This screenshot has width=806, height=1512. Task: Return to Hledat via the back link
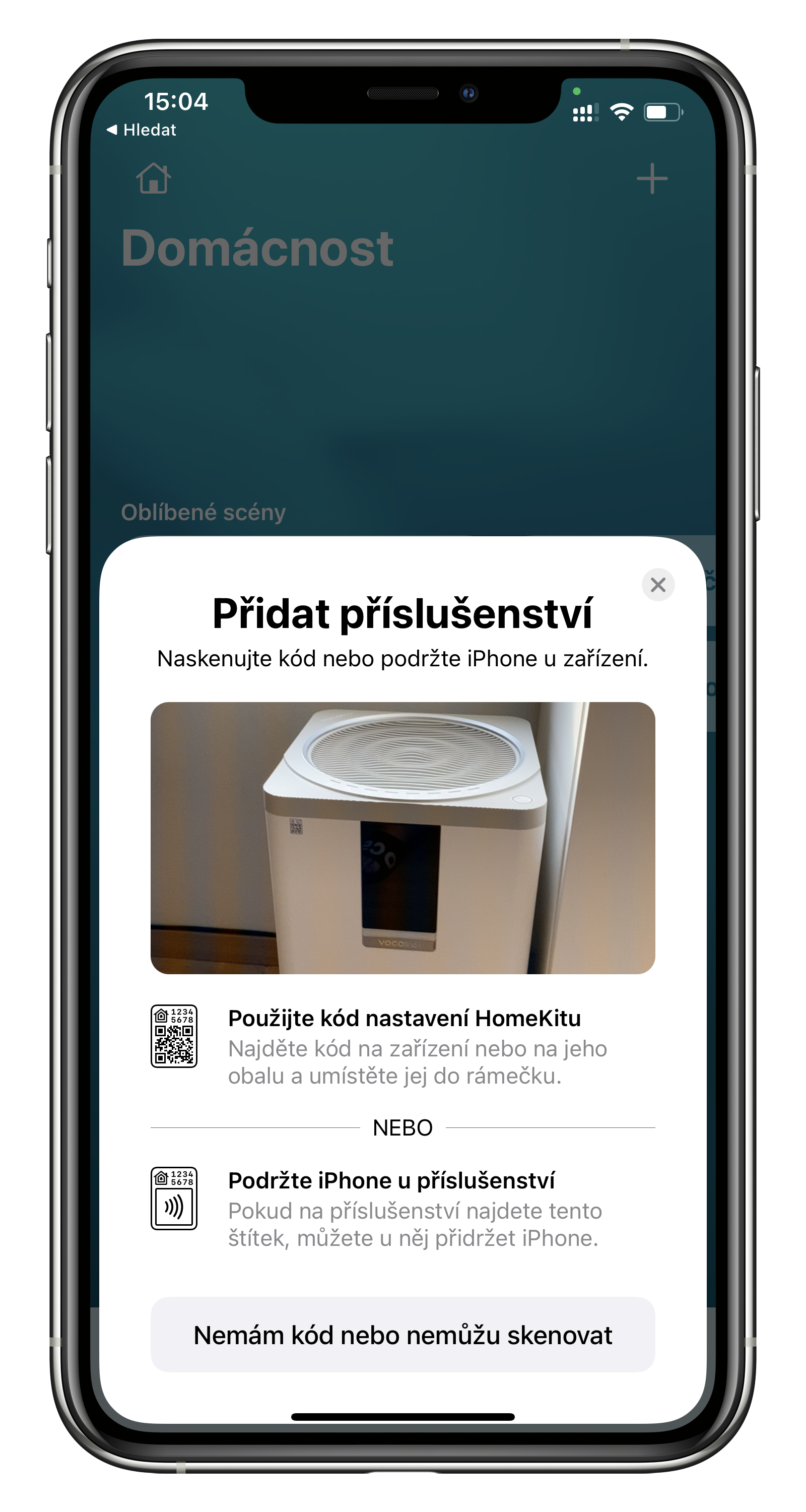tap(142, 130)
